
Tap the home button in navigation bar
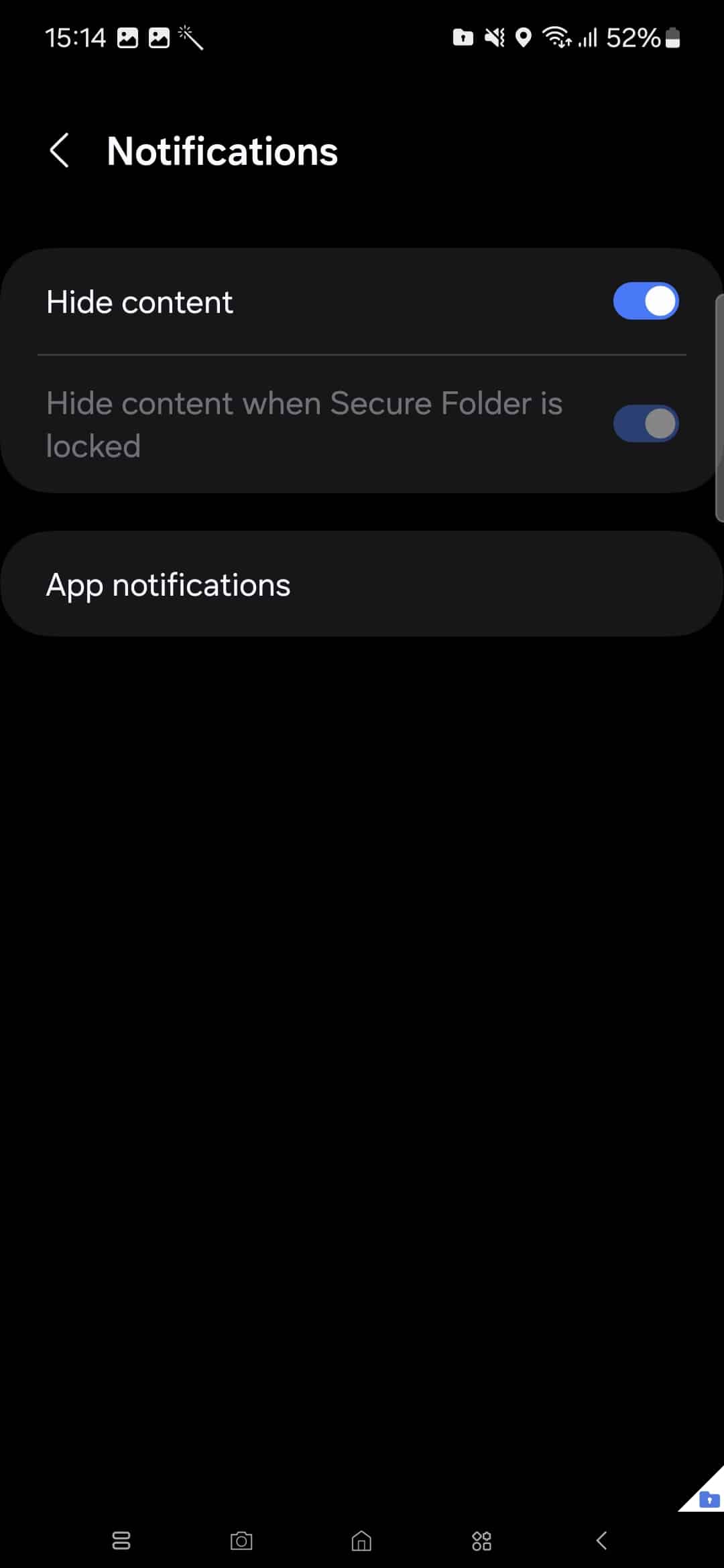point(361,1541)
